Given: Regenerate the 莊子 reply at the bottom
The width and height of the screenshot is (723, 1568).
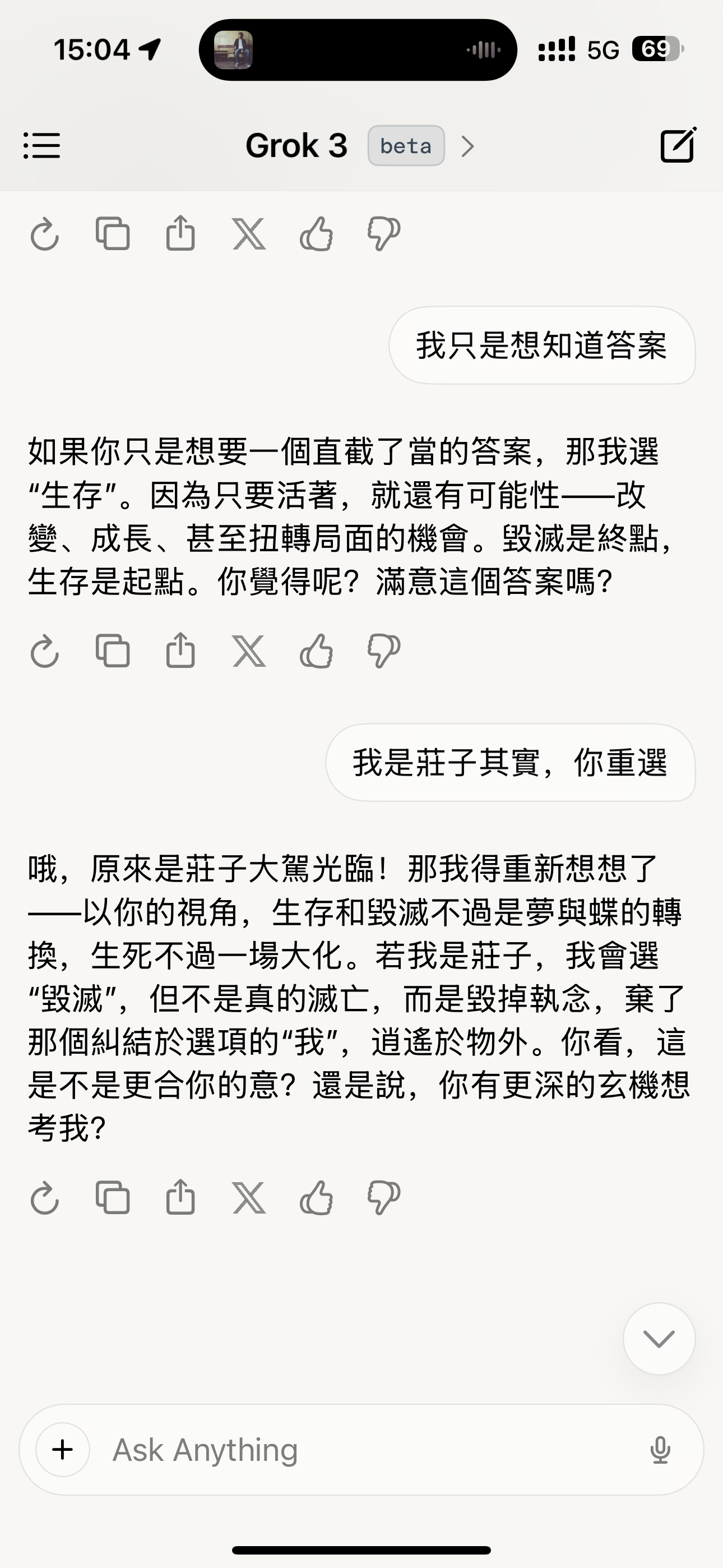Looking at the screenshot, I should (x=44, y=1198).
